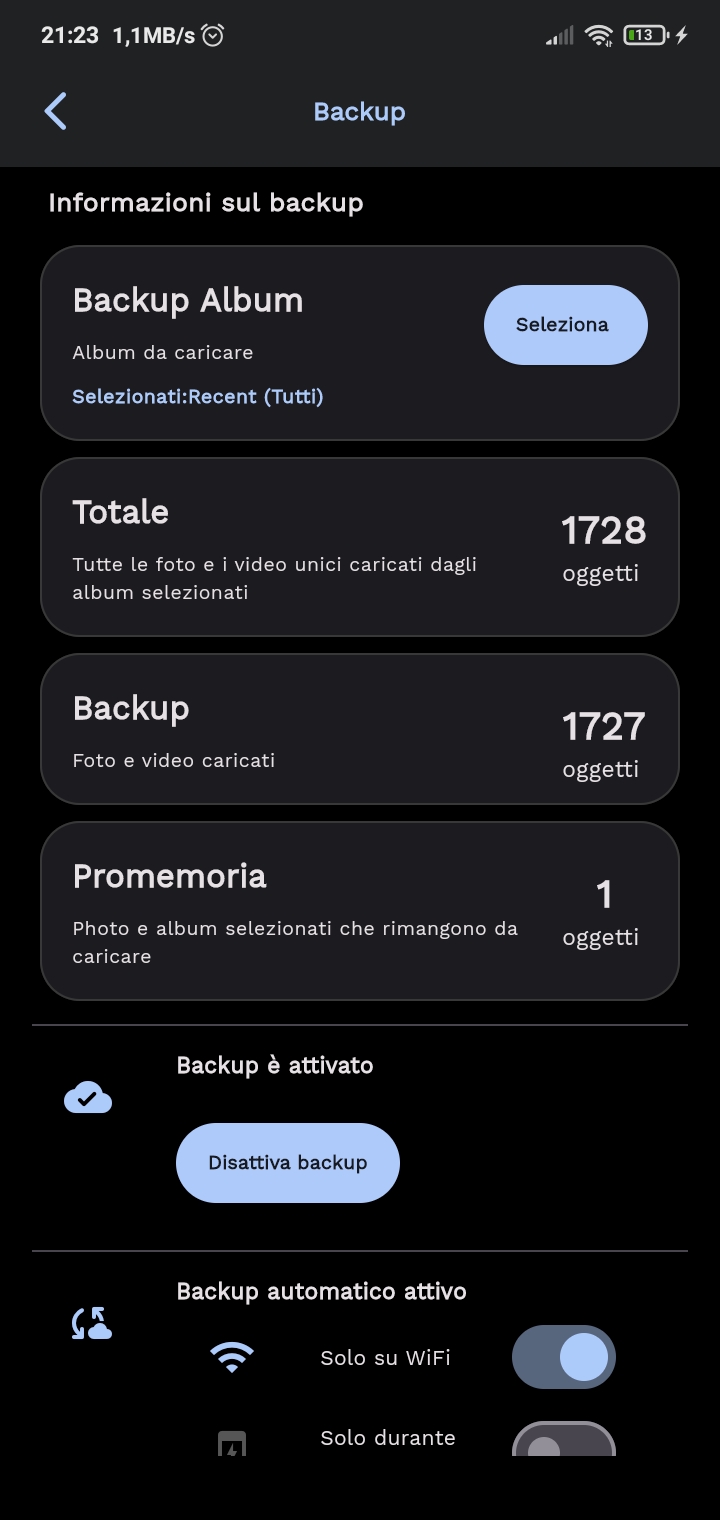The image size is (720, 1520).
Task: Open the Selezionati:Recent (Tutti) link
Action: tap(197, 396)
